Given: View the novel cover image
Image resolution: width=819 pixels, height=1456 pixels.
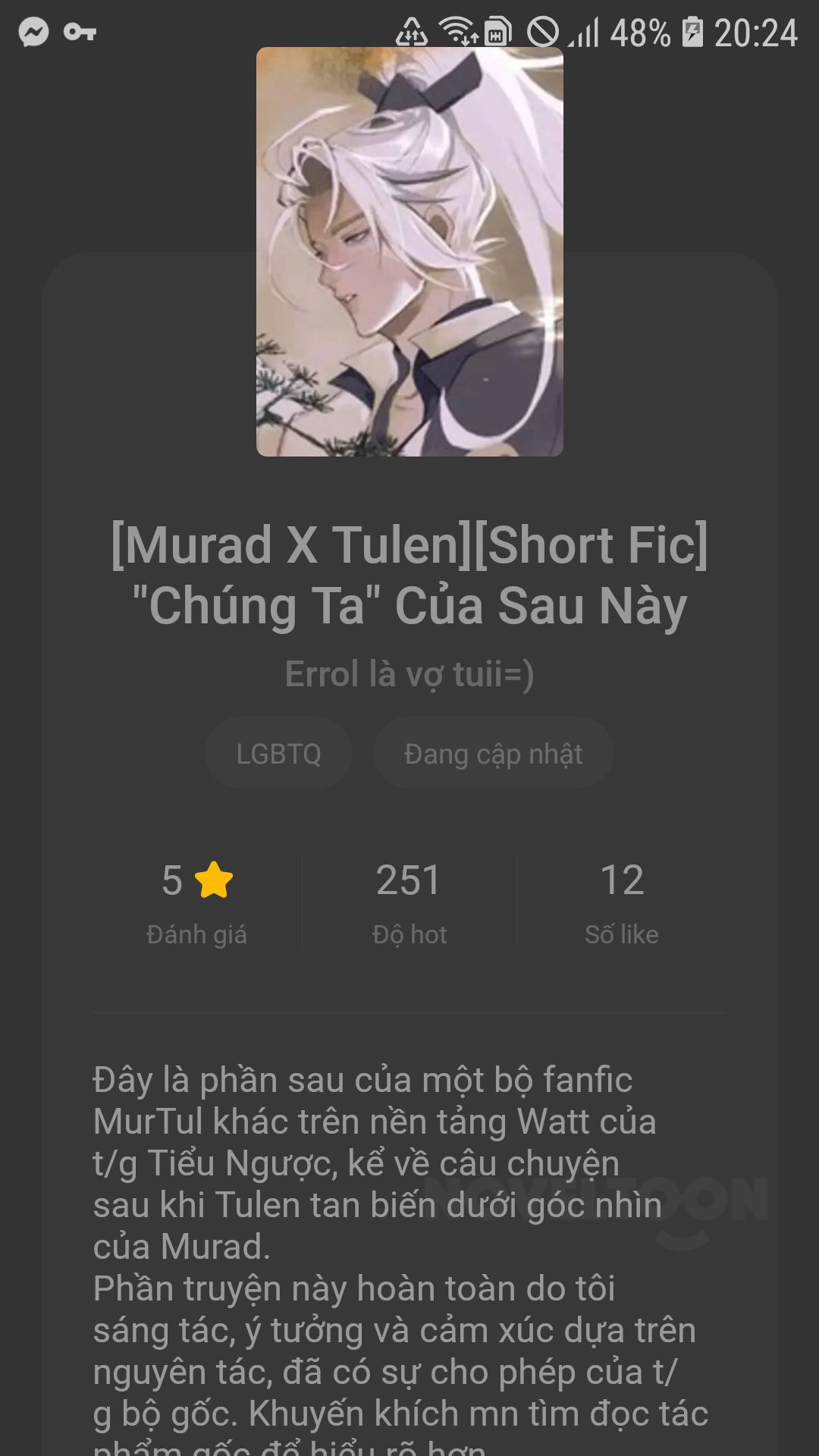Looking at the screenshot, I should click(409, 252).
